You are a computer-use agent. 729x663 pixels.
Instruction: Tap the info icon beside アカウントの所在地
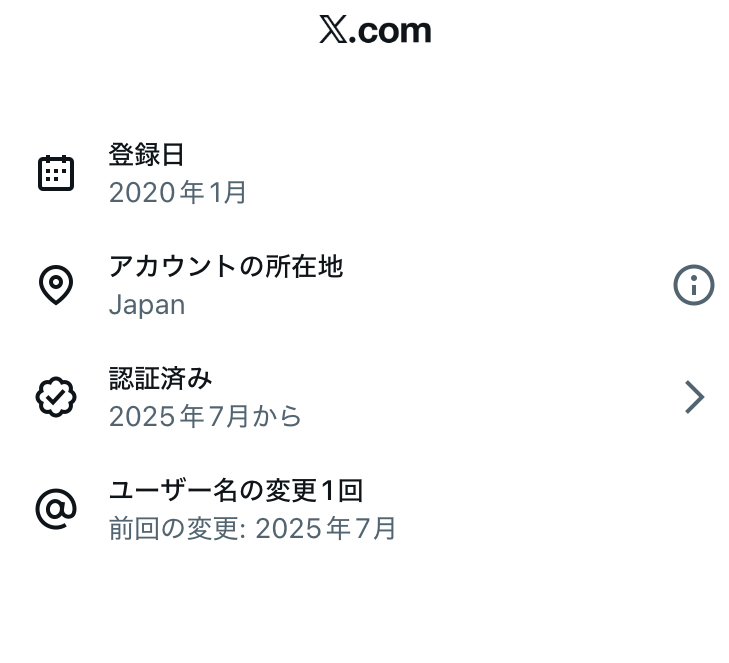(x=693, y=286)
